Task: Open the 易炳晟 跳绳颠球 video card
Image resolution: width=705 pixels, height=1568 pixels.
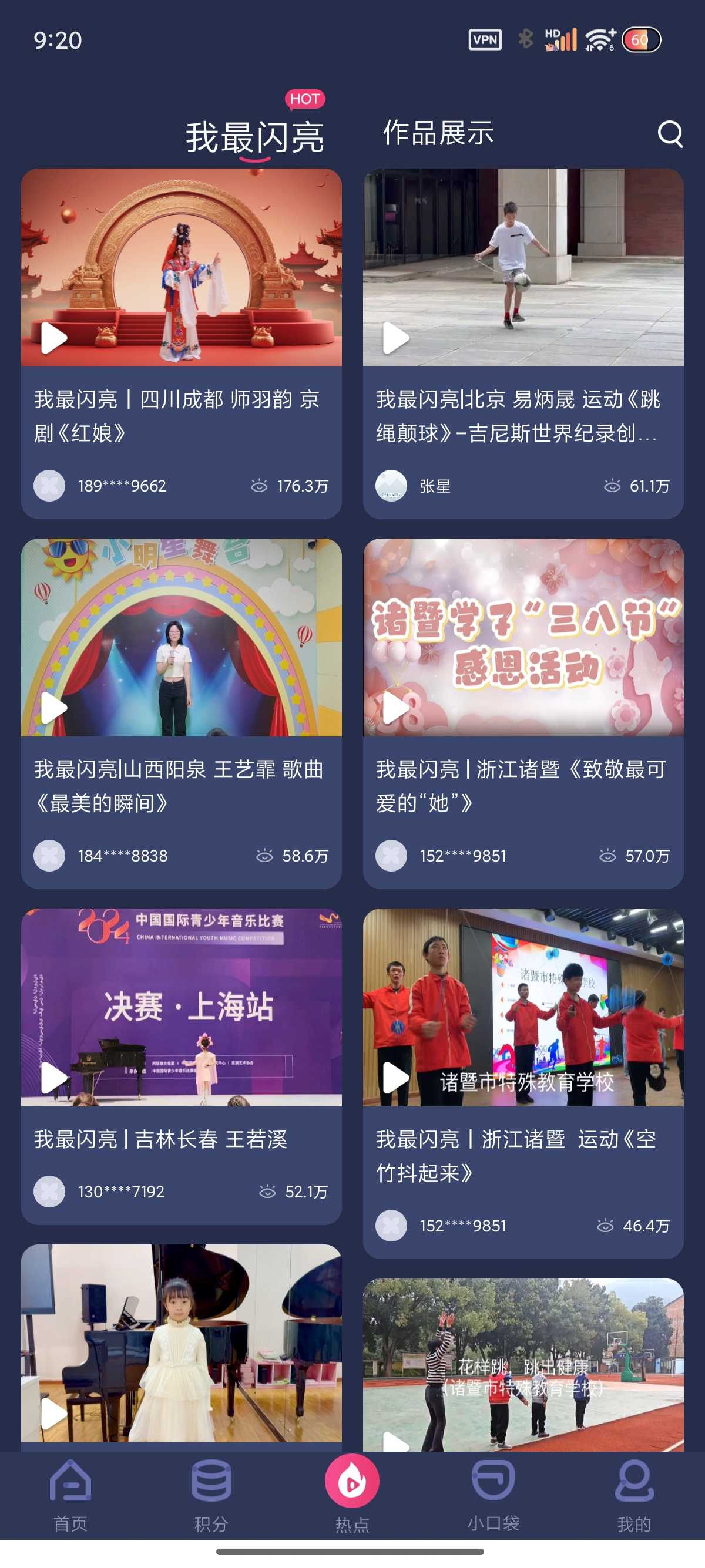Action: click(x=523, y=268)
